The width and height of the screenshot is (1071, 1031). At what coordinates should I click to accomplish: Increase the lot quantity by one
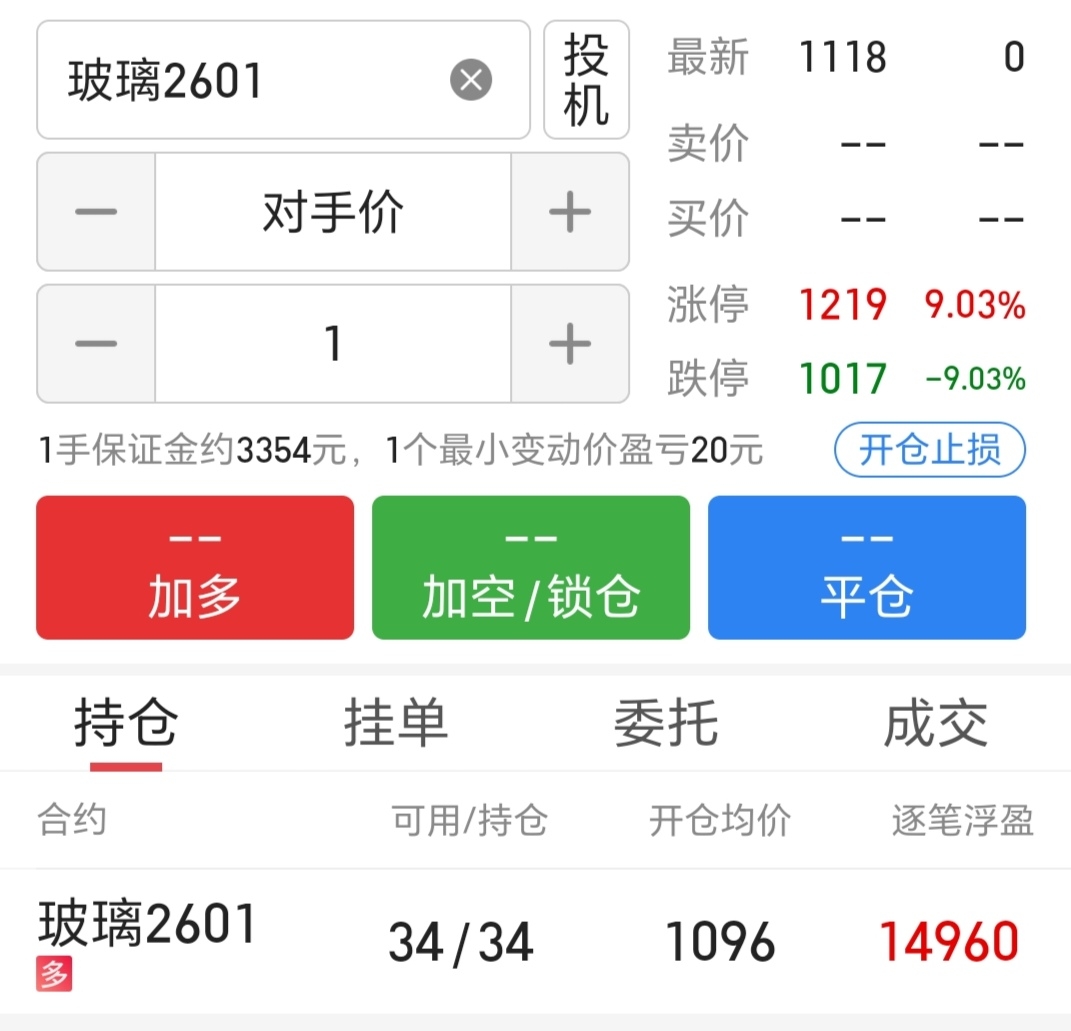click(x=570, y=344)
